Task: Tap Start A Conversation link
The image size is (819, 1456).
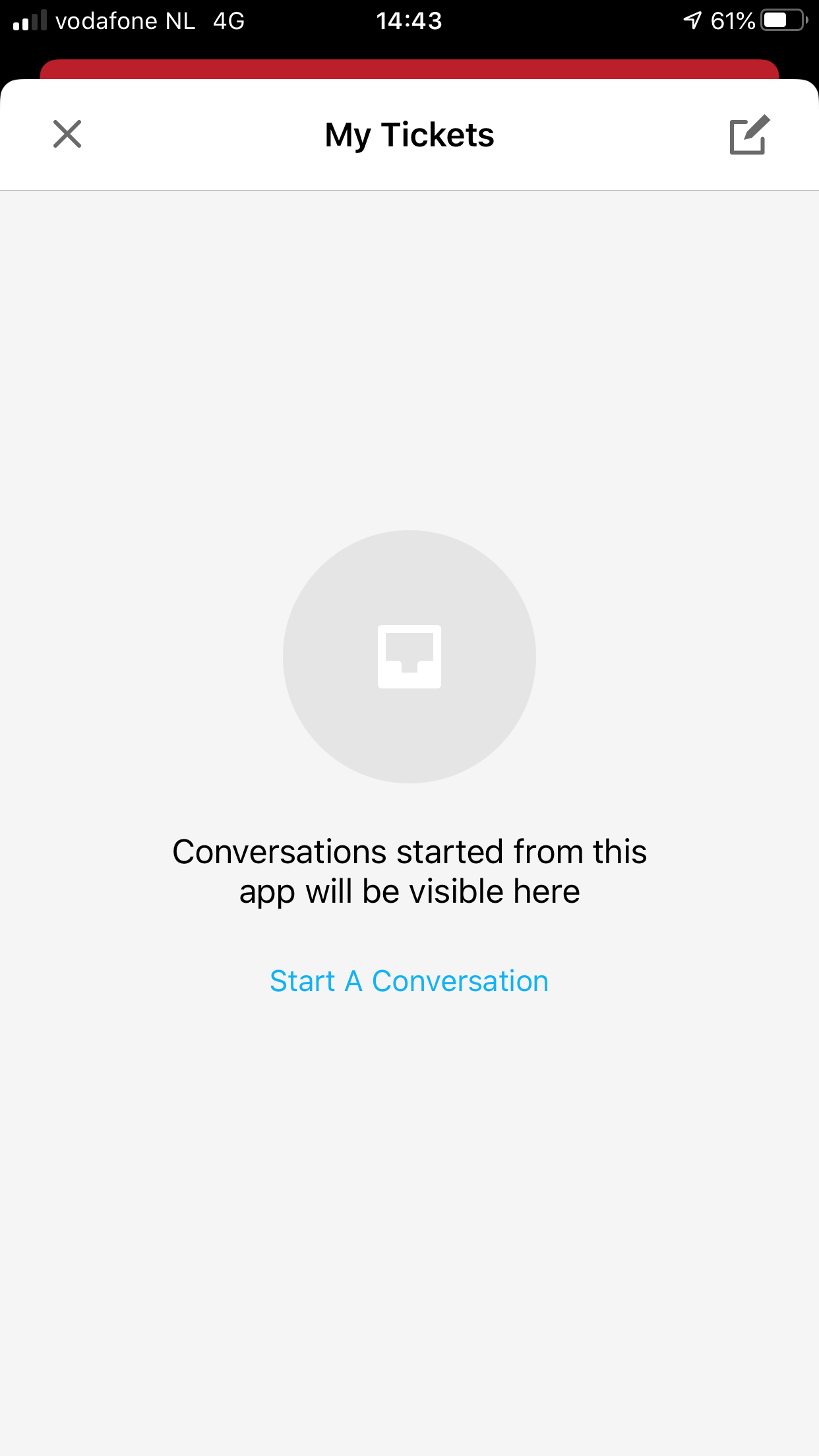Action: pyautogui.click(x=409, y=981)
